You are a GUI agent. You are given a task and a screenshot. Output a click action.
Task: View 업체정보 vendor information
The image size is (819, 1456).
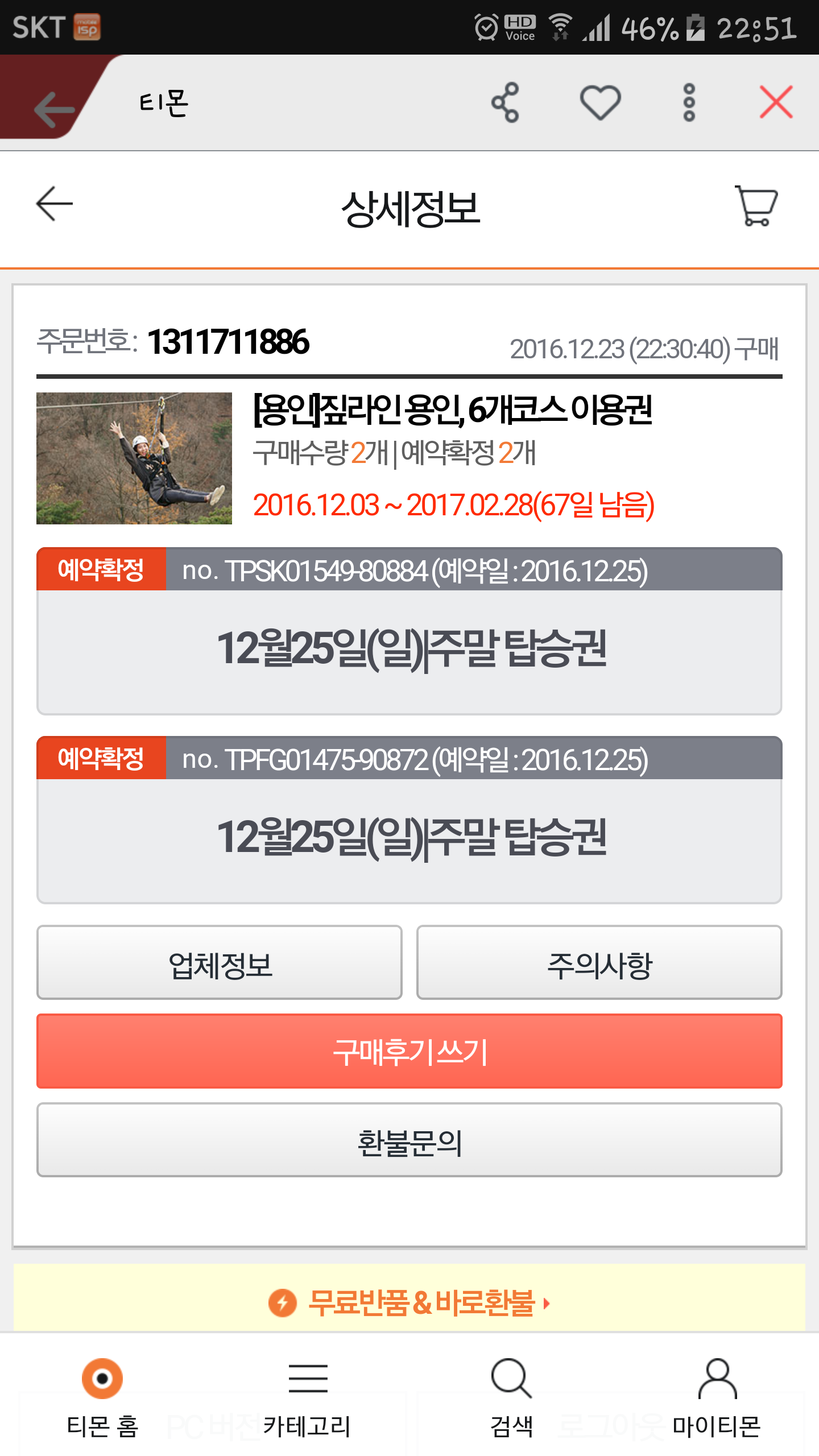(x=220, y=962)
